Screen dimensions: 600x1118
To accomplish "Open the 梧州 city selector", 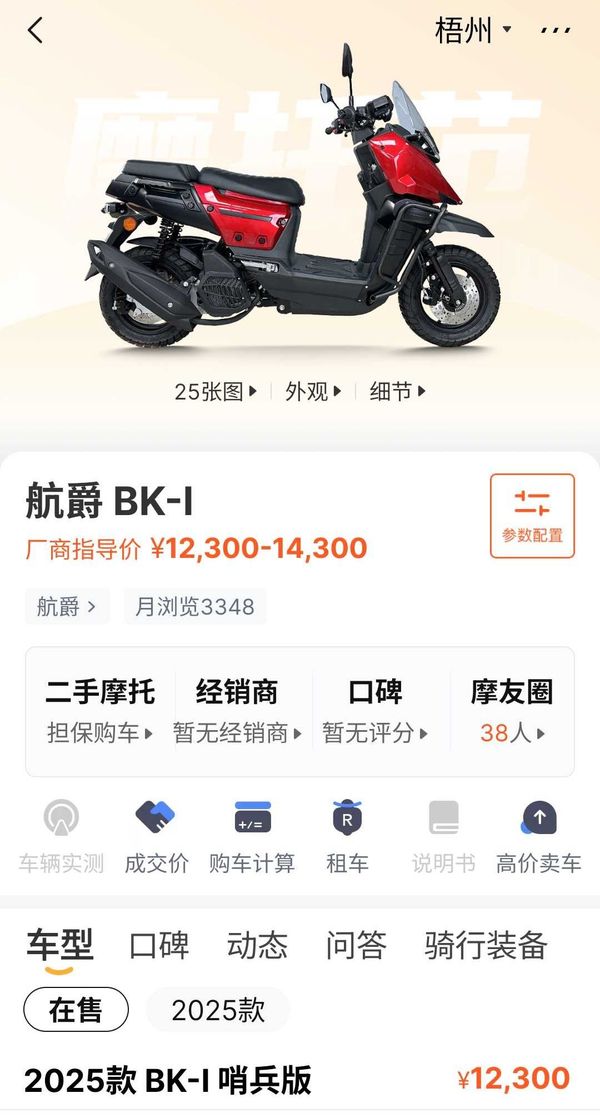I will click(472, 31).
